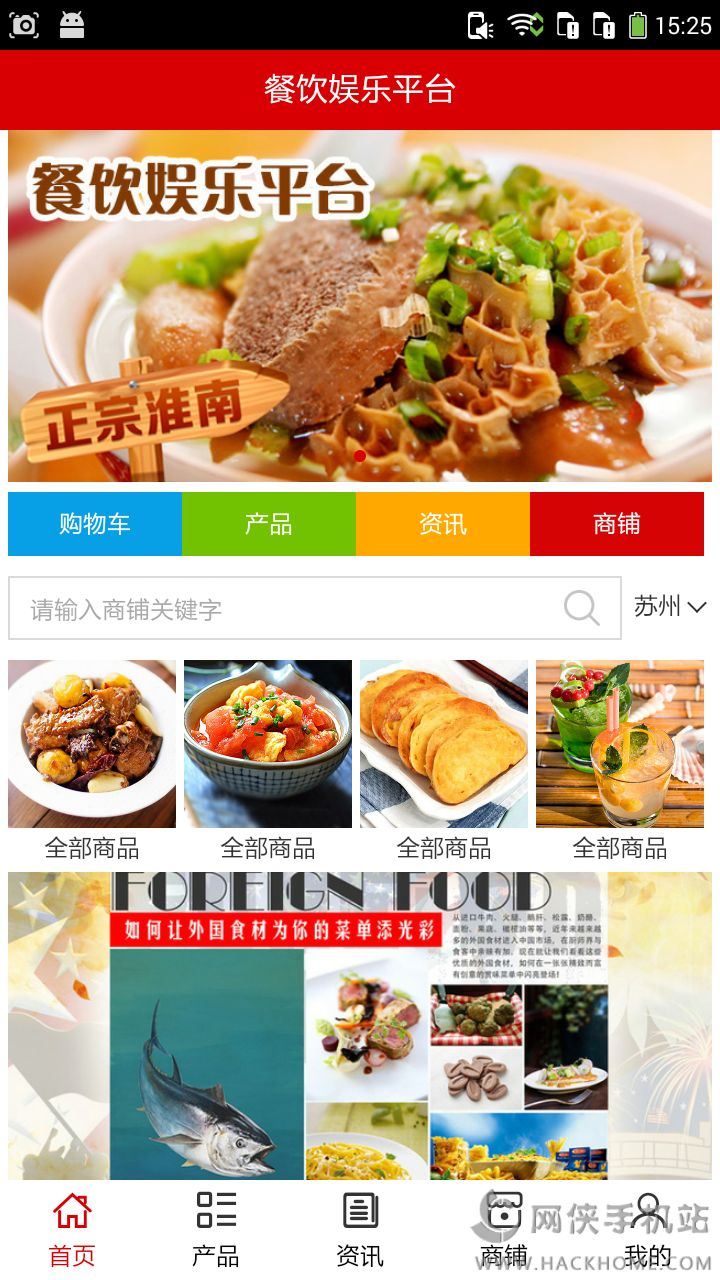Focus the 请输入商铺关键字 search field
The image size is (720, 1280).
290,608
